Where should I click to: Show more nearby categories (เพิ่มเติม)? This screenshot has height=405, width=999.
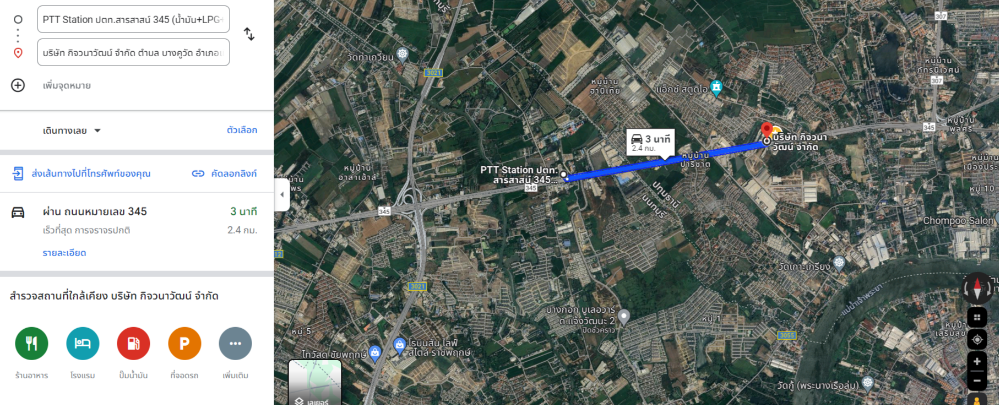point(235,343)
